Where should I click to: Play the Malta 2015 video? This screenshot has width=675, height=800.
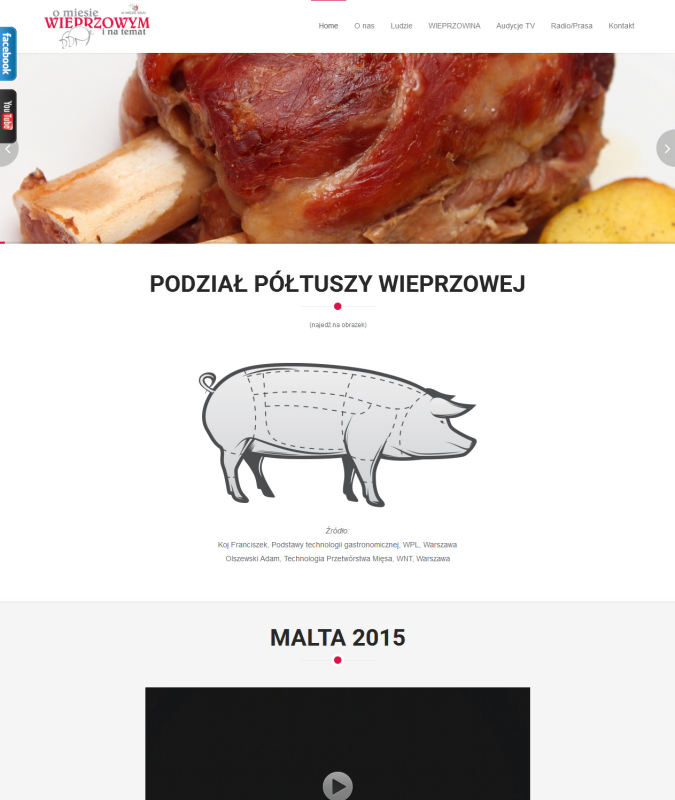pos(337,786)
